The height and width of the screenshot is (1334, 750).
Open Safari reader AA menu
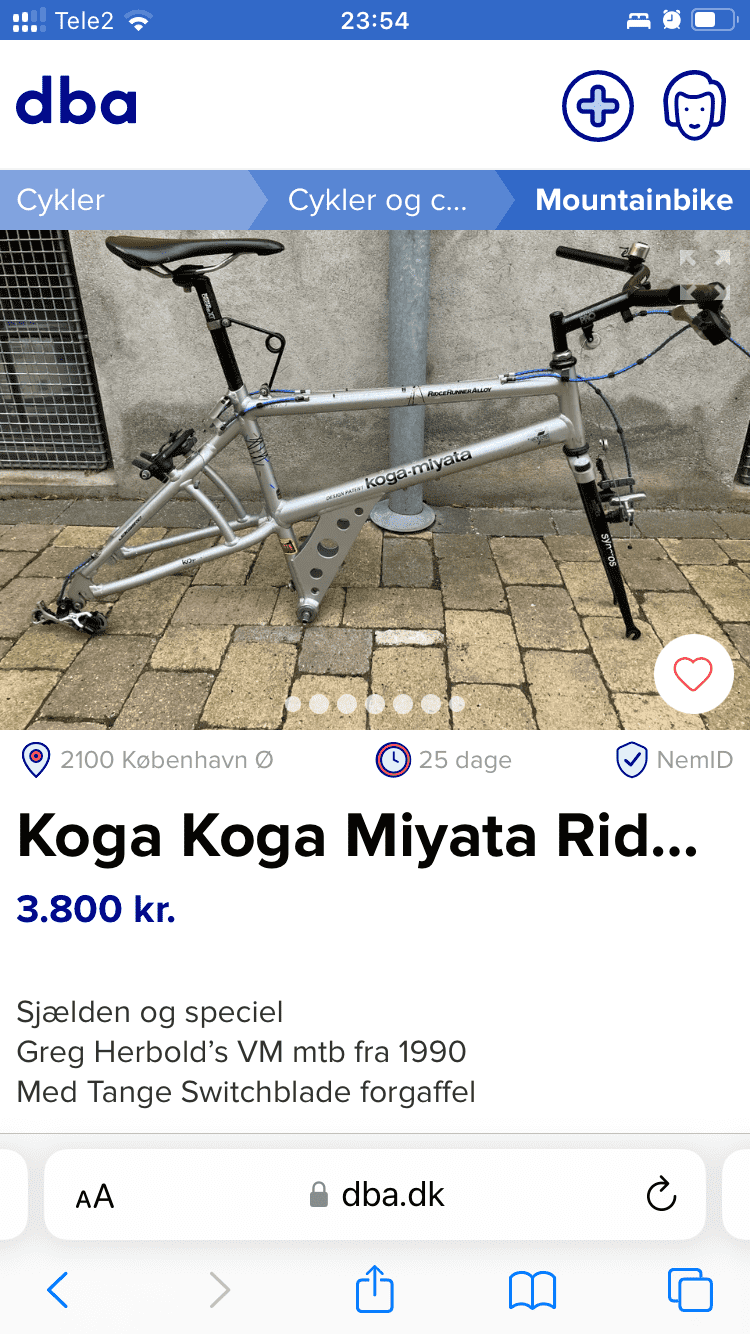(x=95, y=1195)
